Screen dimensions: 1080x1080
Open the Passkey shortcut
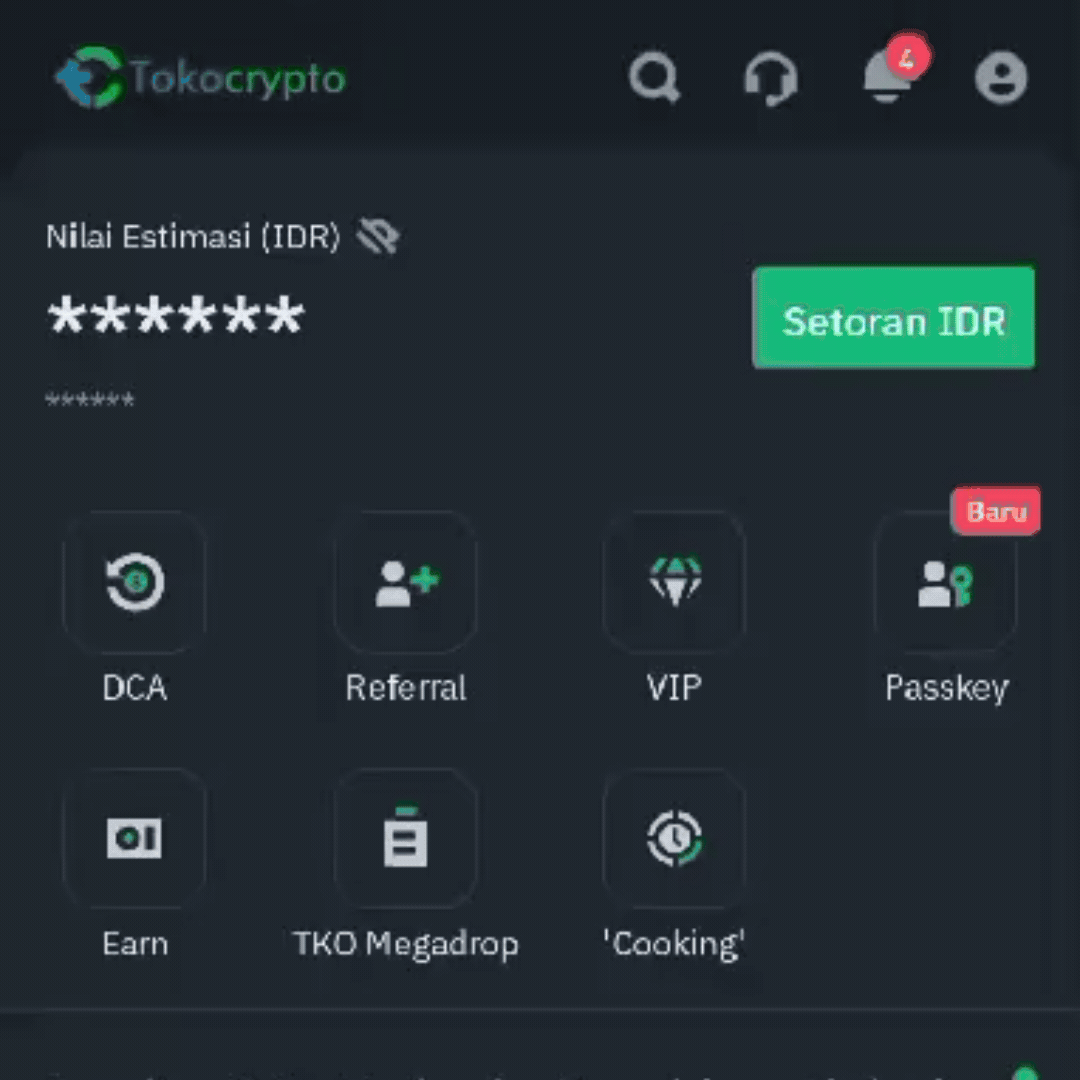(x=946, y=583)
